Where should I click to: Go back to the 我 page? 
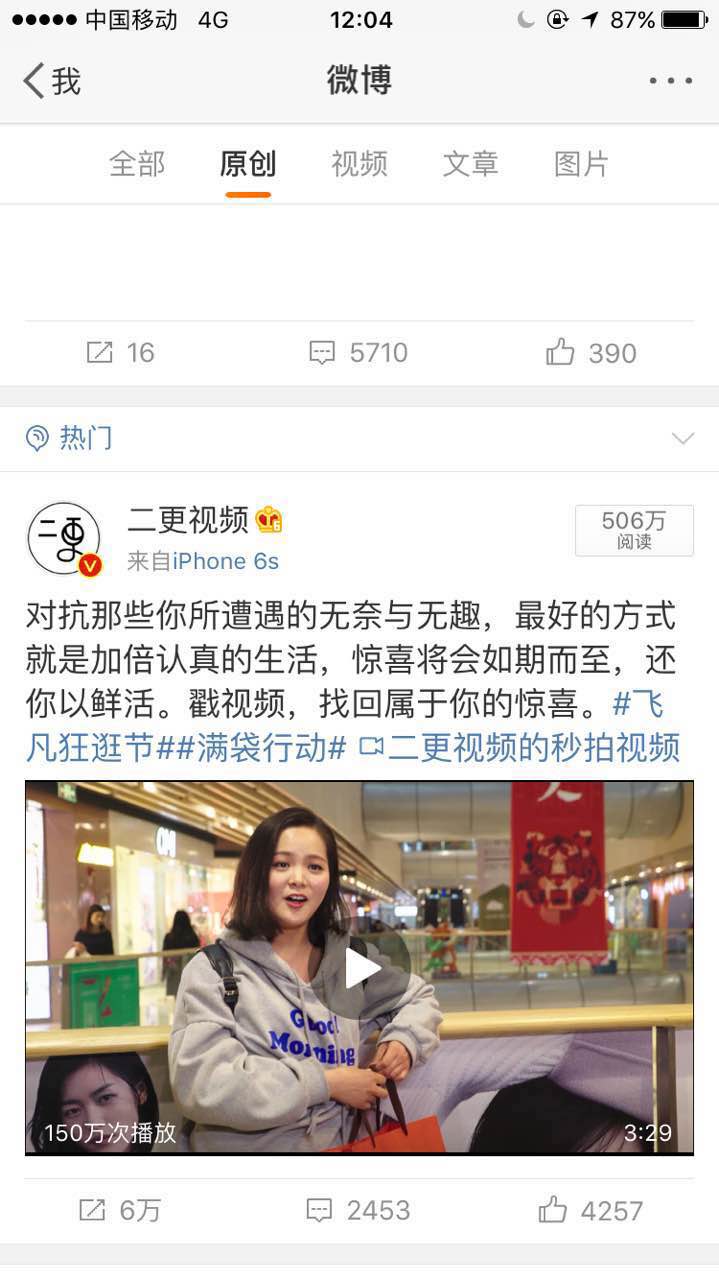[52, 81]
